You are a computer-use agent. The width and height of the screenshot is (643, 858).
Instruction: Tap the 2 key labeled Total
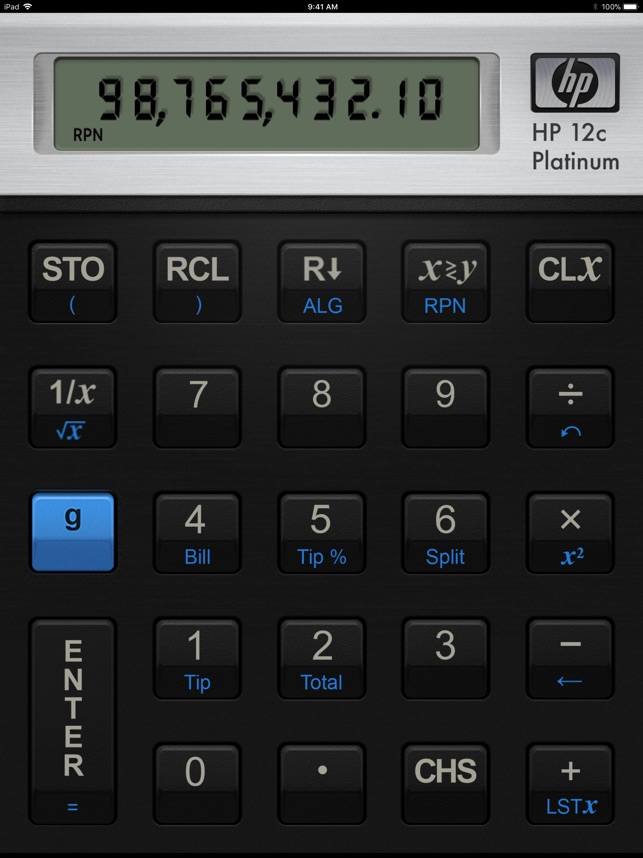click(321, 658)
